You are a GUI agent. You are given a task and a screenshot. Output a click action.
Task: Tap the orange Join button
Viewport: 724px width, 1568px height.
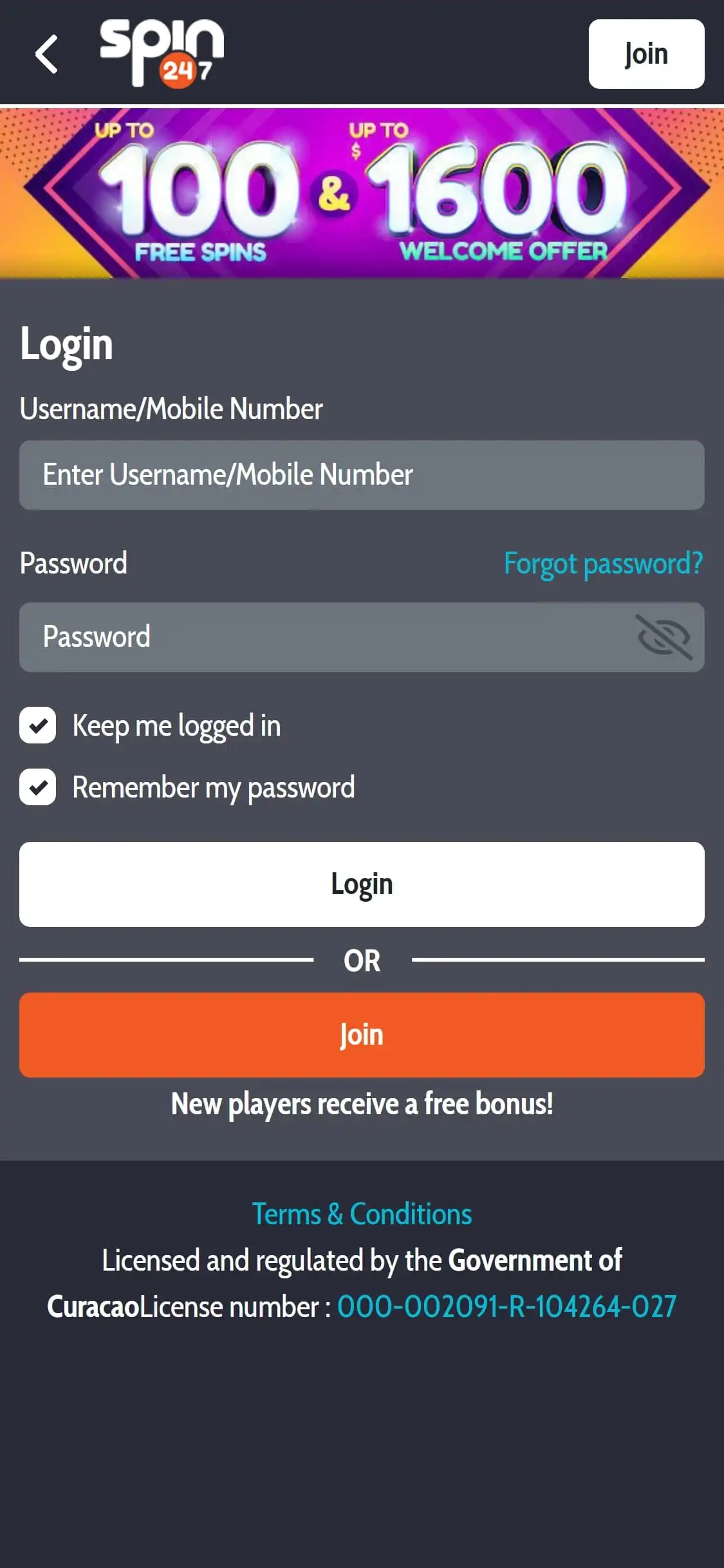(x=362, y=1035)
